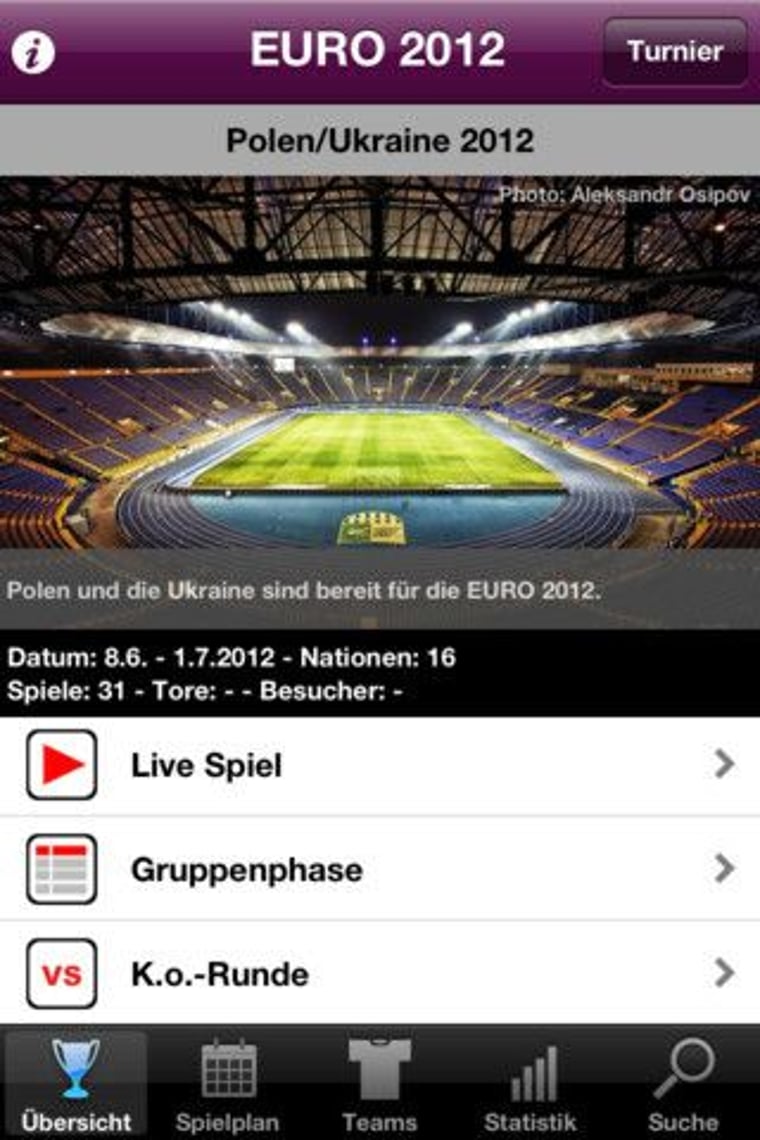Open the Suche tab
This screenshot has height=1140, width=760.
tap(683, 1084)
